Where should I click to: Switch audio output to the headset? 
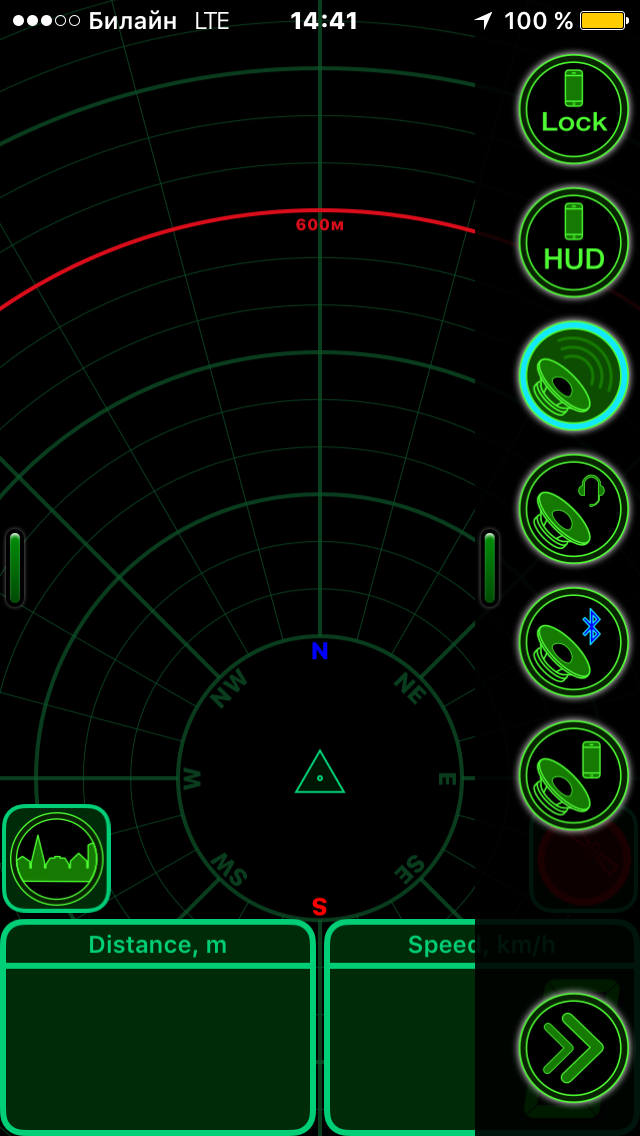click(x=574, y=509)
